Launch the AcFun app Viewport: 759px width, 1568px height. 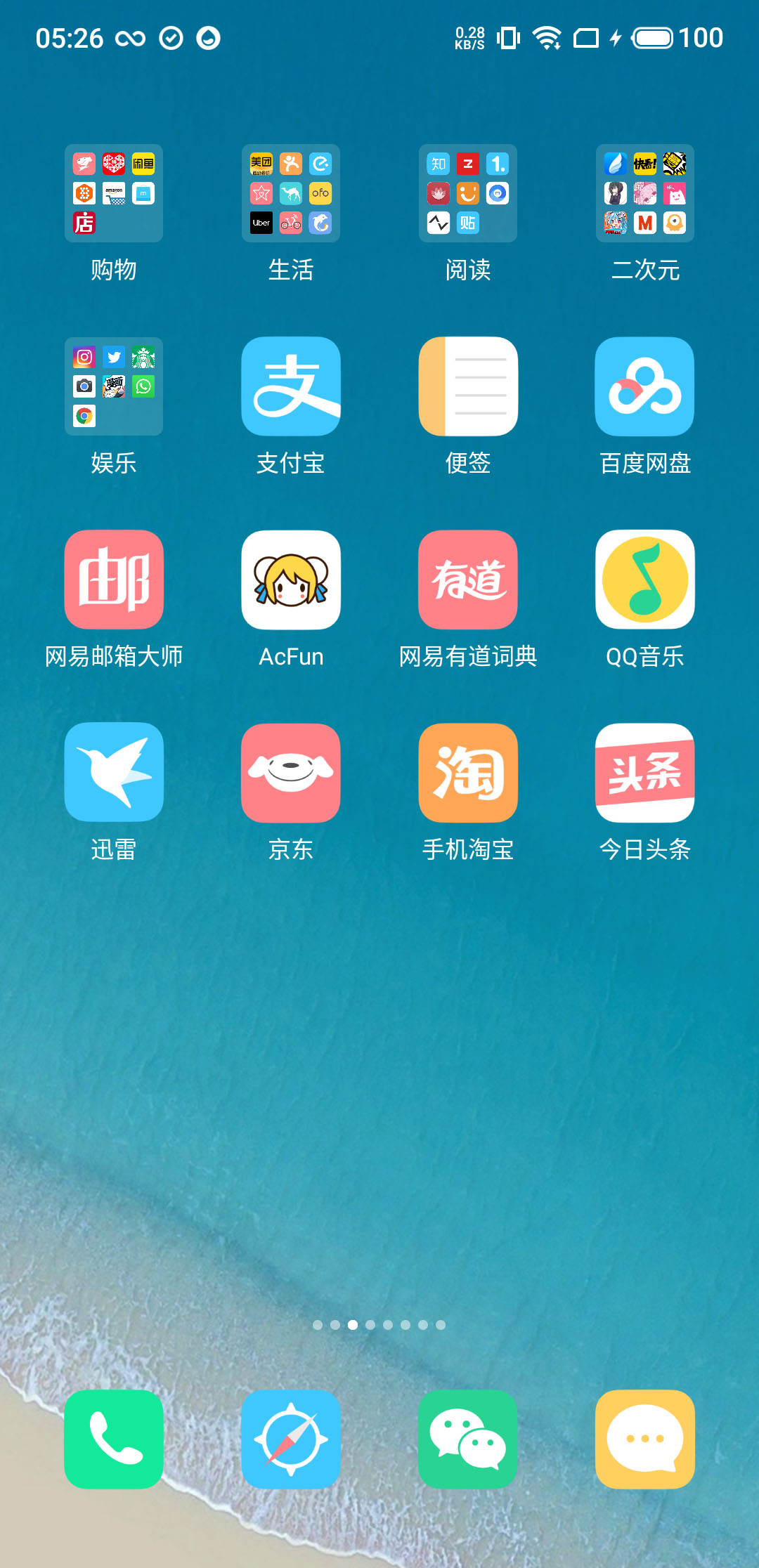click(291, 580)
